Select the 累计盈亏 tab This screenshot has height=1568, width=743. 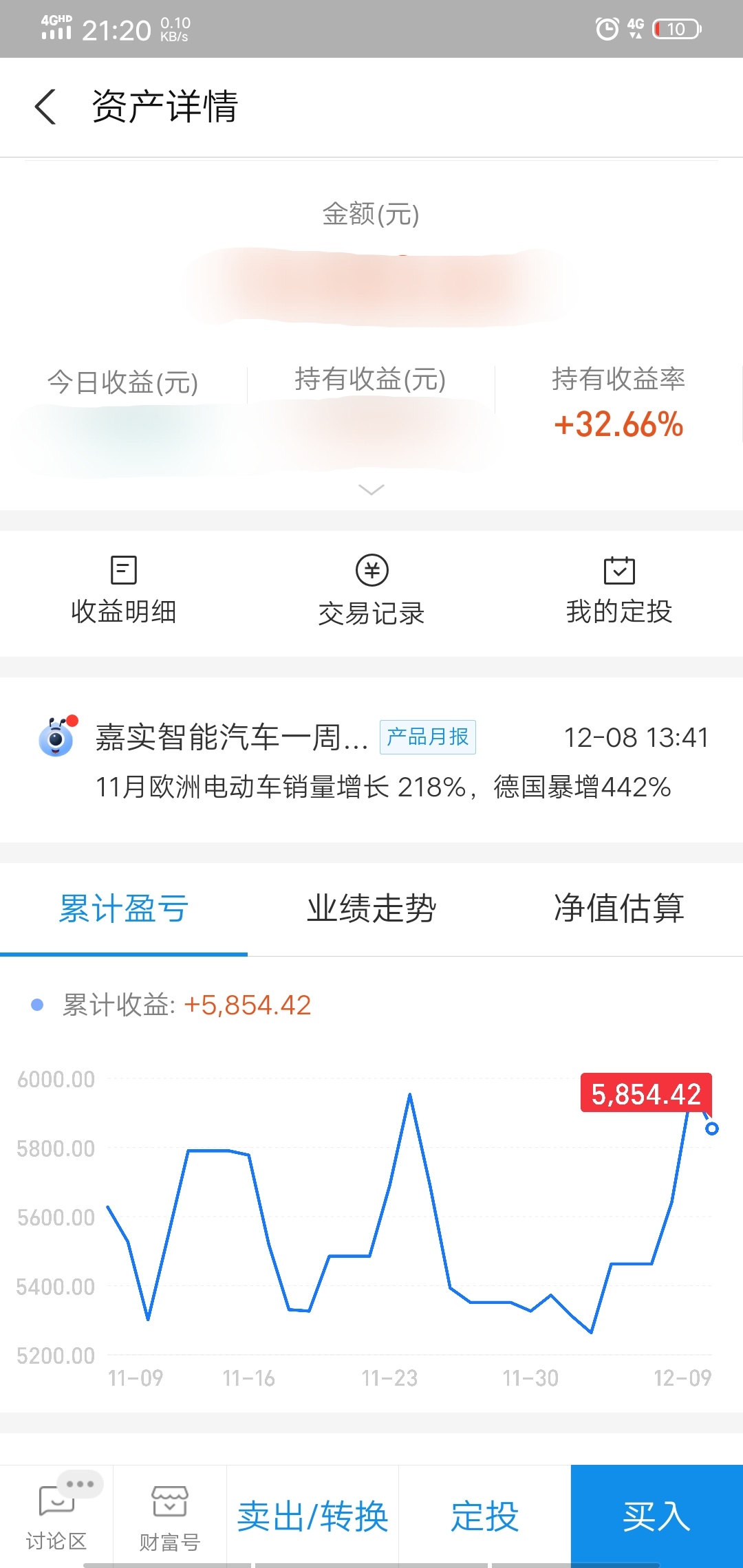(x=122, y=908)
